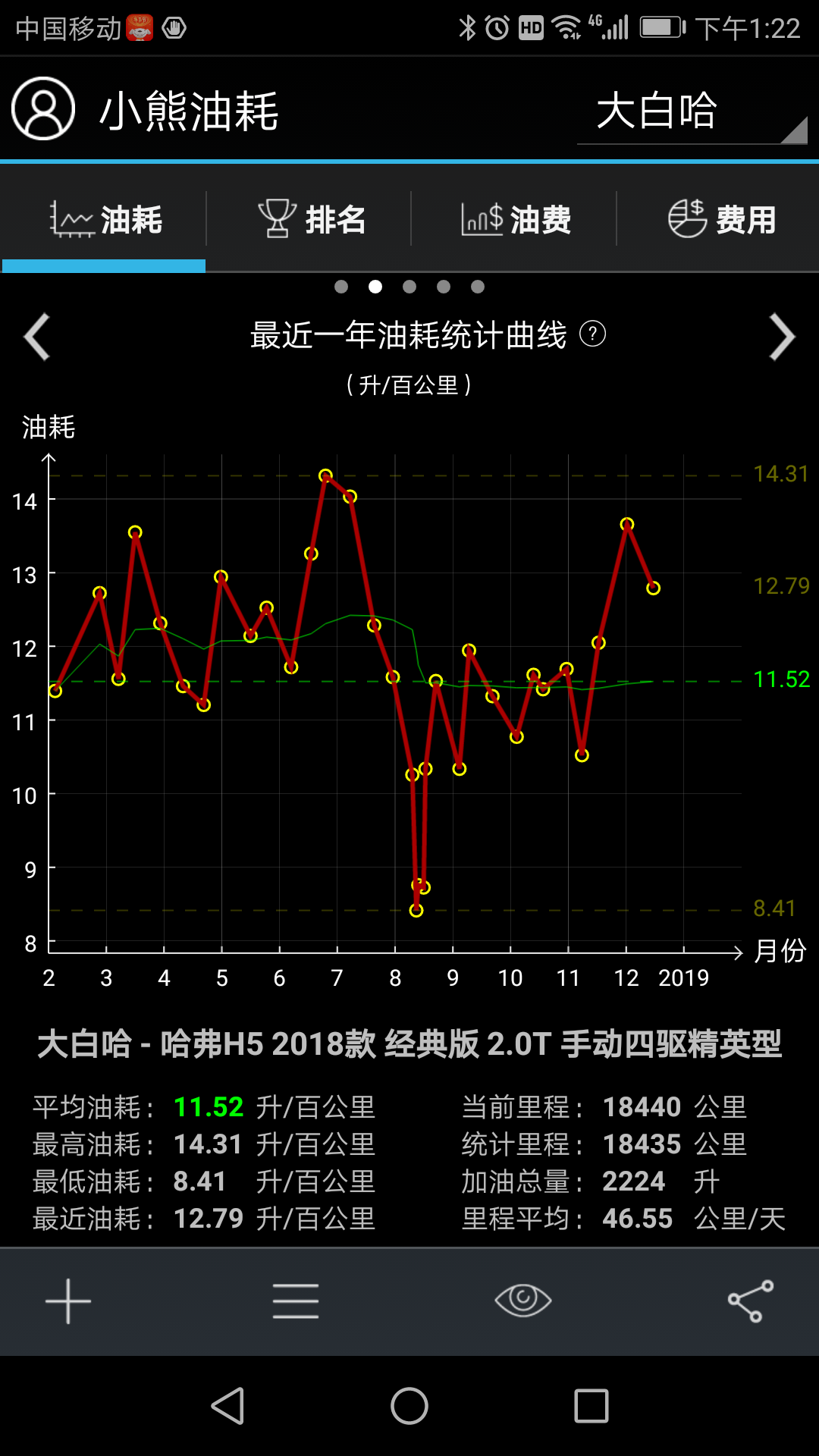Viewport: 819px width, 1456px height.
Task: Go to next chart with right arrow
Action: pyautogui.click(x=782, y=336)
